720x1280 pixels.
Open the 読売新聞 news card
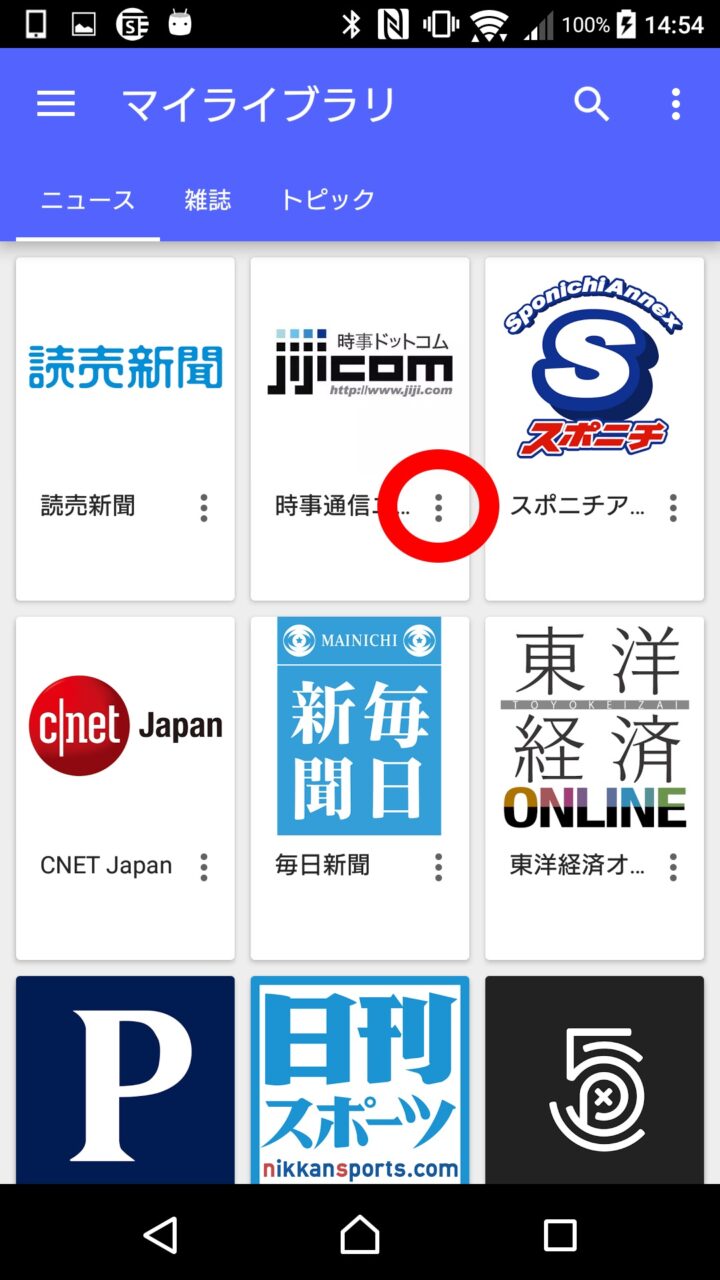click(125, 368)
